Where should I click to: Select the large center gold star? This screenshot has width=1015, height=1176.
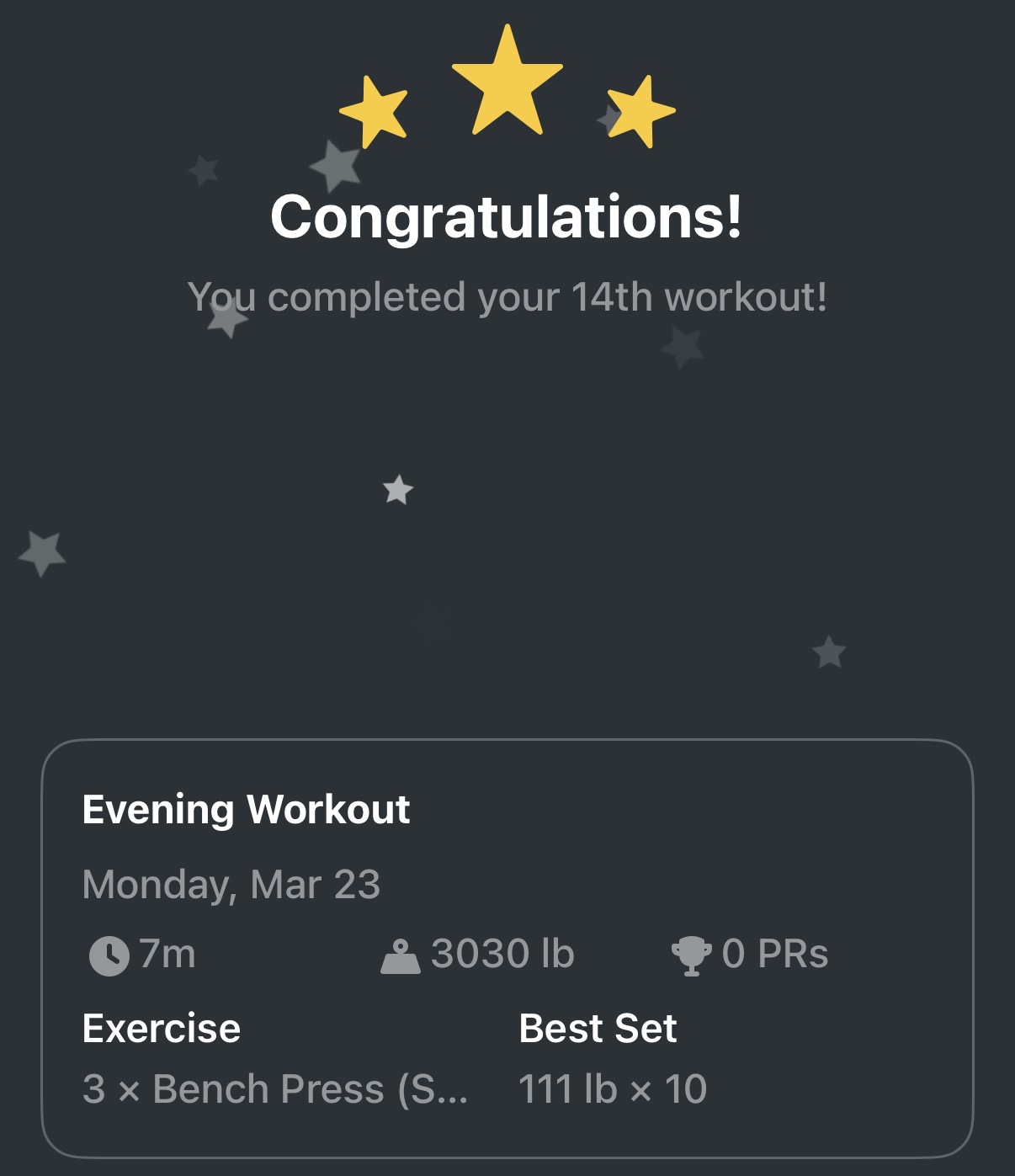[507, 84]
